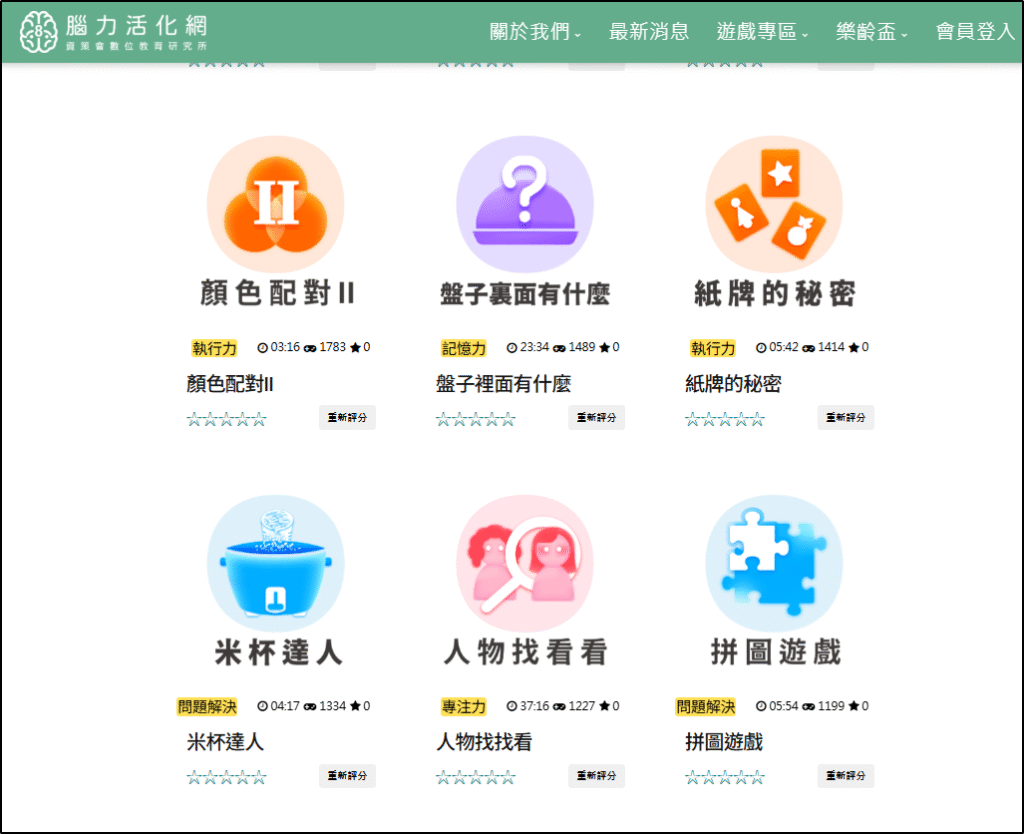Open the 關於我們 dropdown menu
Image resolution: width=1024 pixels, height=834 pixels.
click(x=535, y=32)
